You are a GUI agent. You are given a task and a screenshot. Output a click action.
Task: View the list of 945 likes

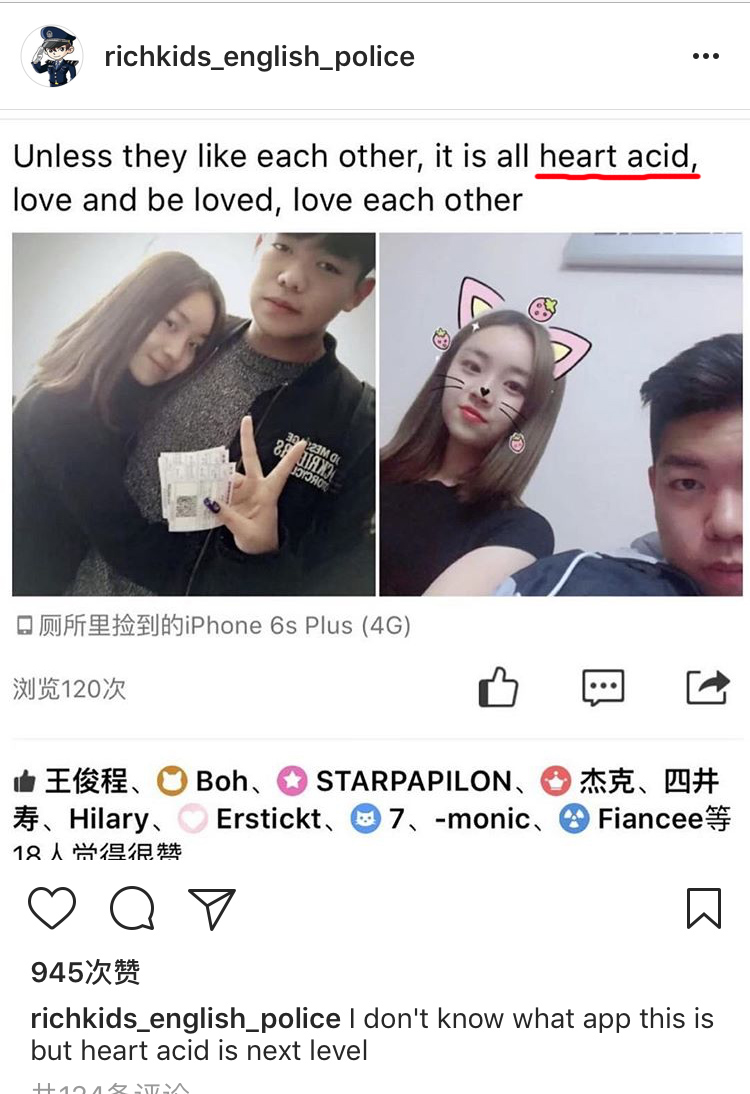pos(85,972)
